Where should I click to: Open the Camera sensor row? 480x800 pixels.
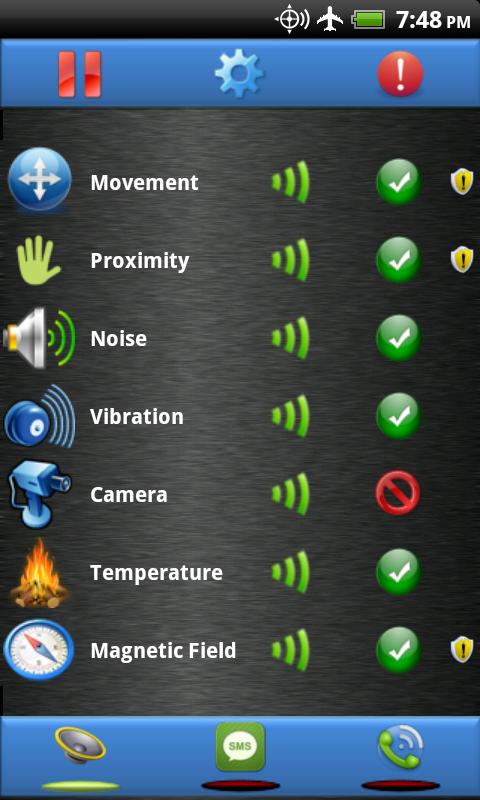coord(240,494)
